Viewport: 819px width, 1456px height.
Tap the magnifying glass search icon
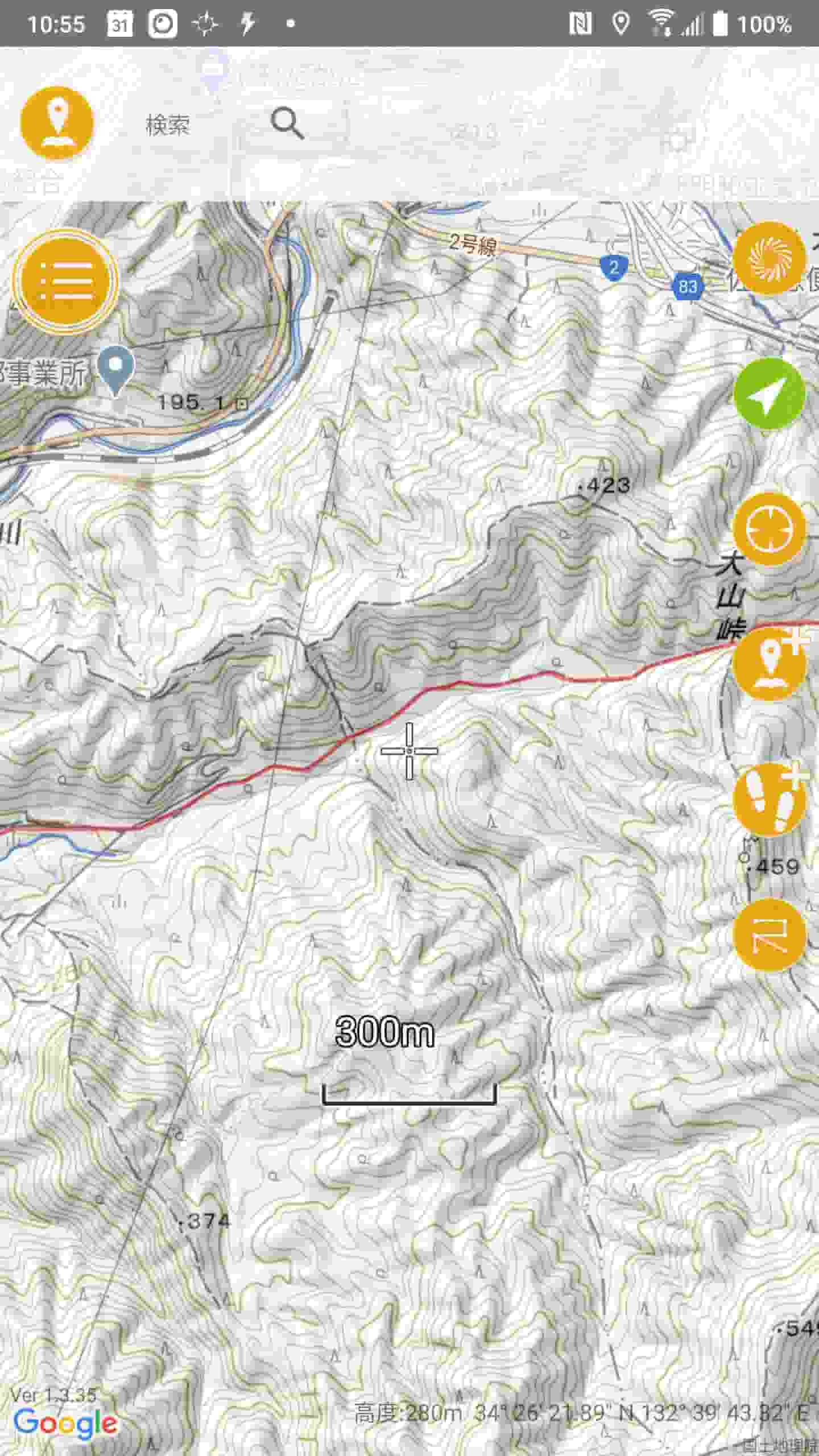pos(287,123)
